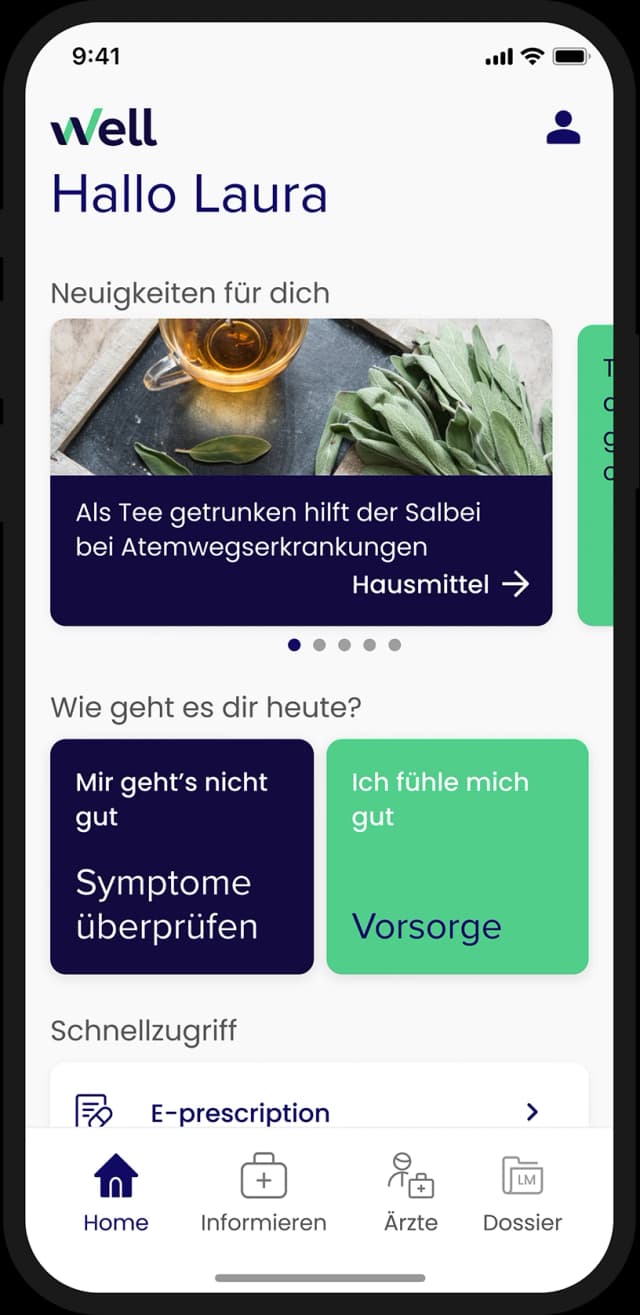The height and width of the screenshot is (1315, 640).
Task: Switch to the Ärzte tab
Action: 410,1192
